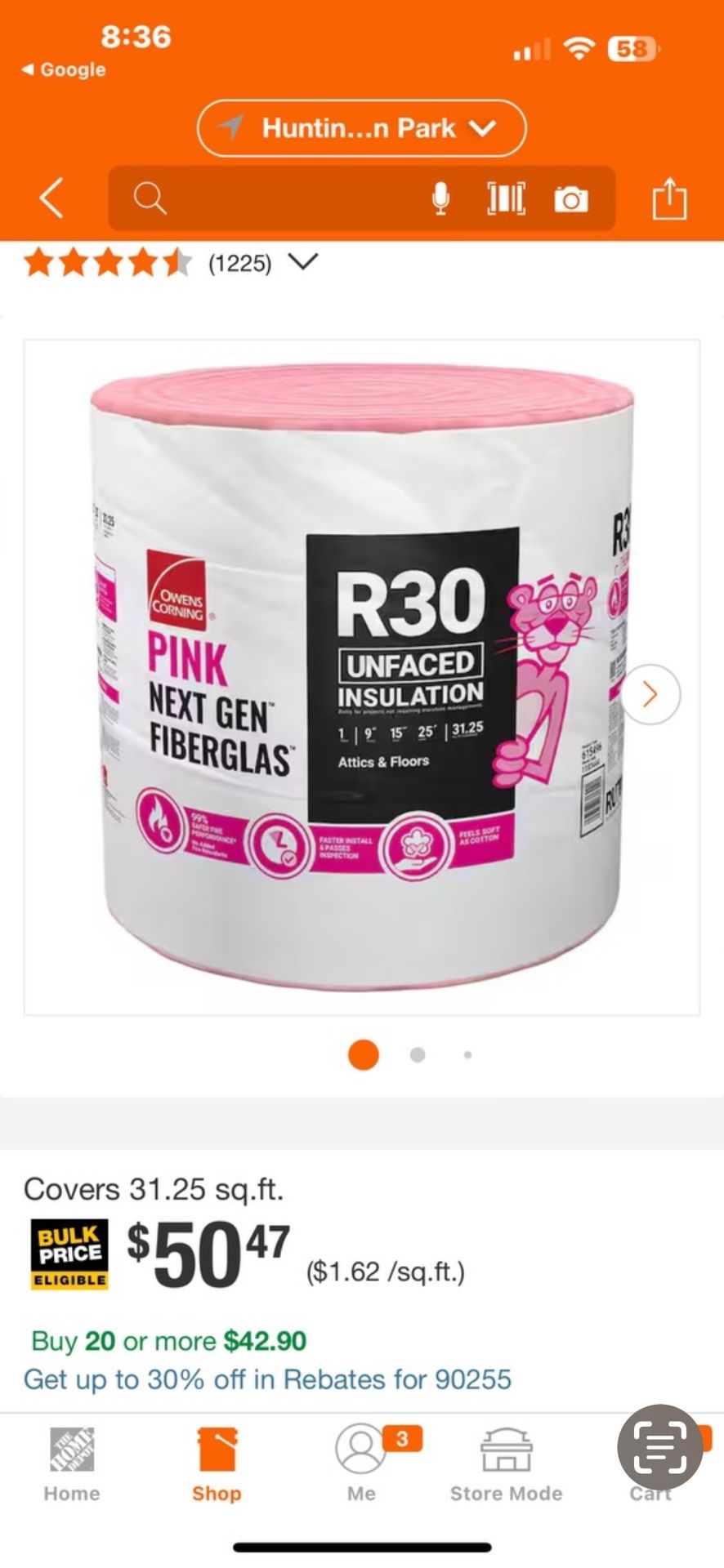This screenshot has height=1568, width=724.
Task: Start voice search with the microphone
Action: pos(440,198)
